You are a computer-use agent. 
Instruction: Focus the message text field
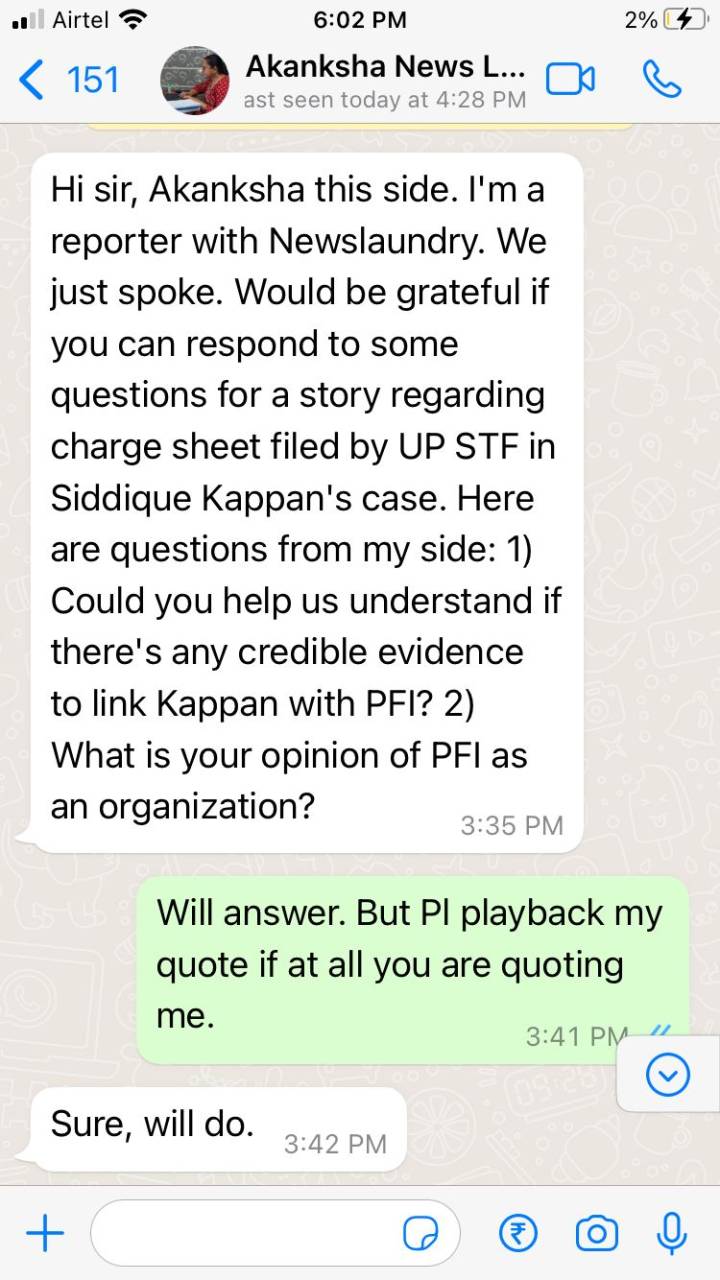click(245, 1234)
